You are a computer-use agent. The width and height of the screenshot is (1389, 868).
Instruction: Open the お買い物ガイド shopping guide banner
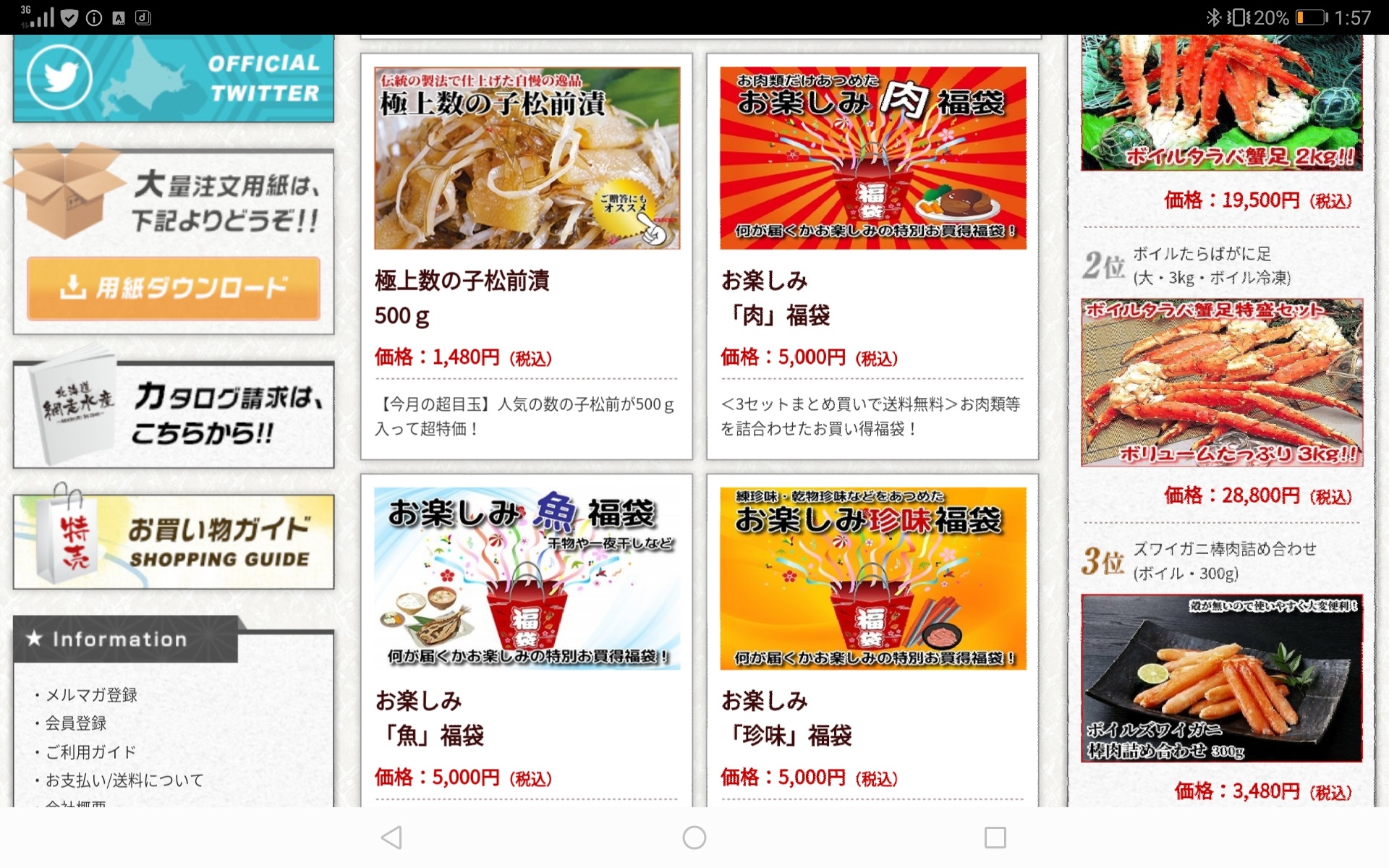(x=174, y=542)
